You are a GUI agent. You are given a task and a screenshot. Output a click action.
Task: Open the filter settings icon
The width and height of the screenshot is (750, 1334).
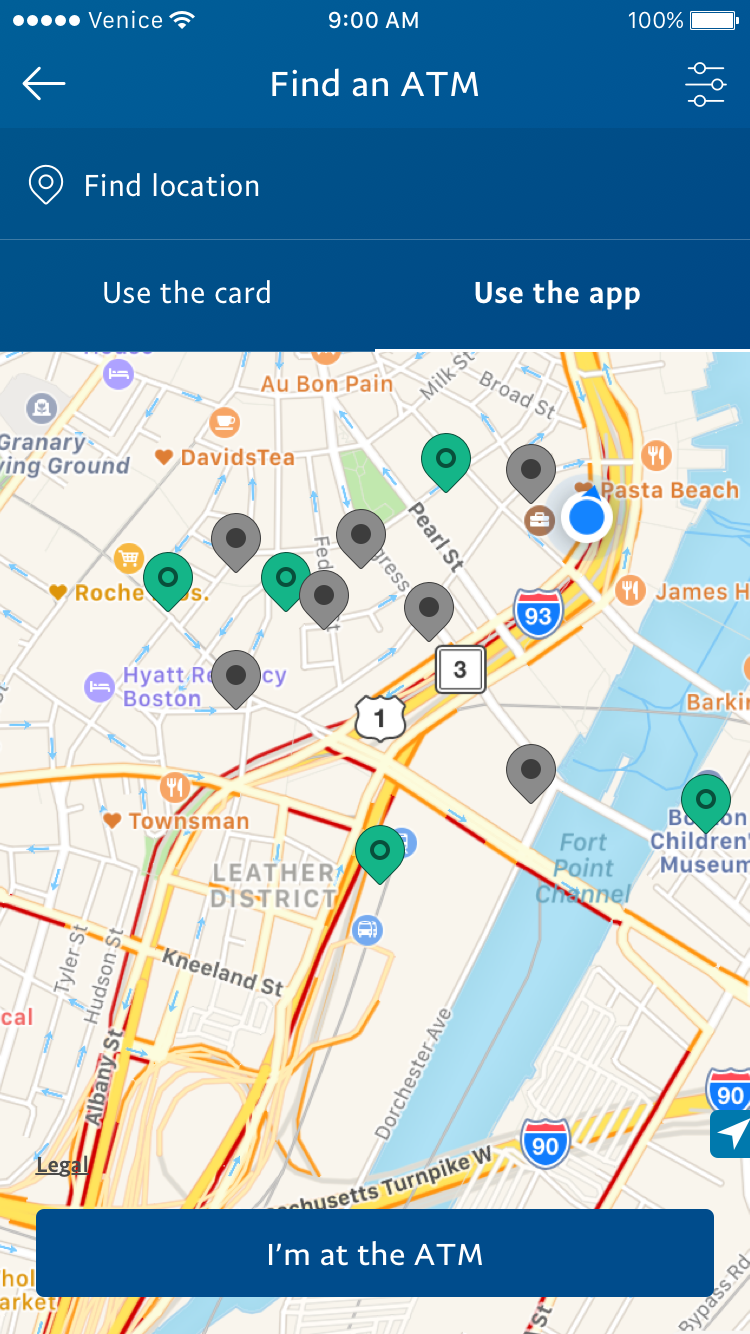click(x=705, y=84)
